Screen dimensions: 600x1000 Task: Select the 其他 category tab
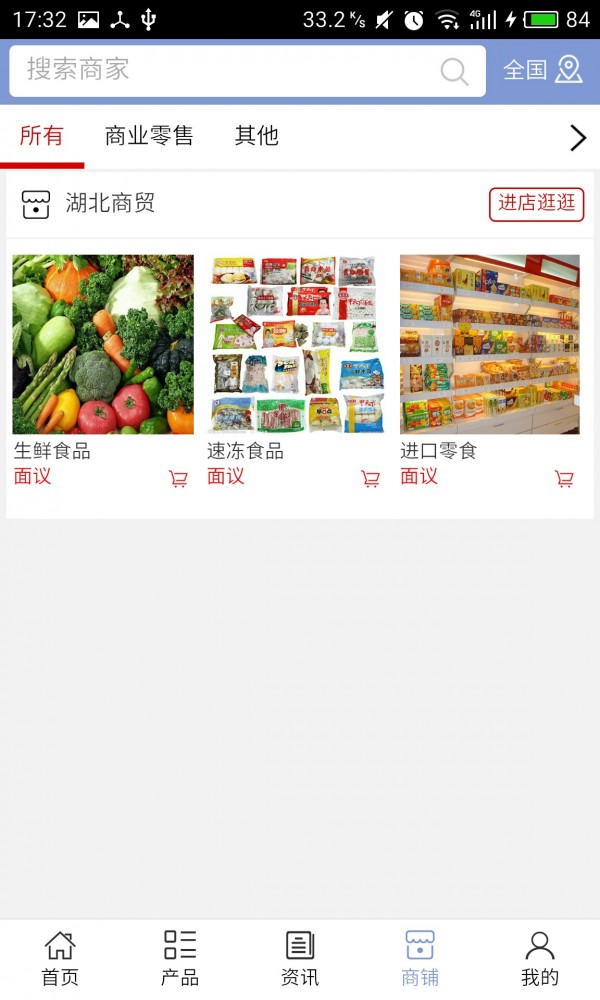point(256,136)
